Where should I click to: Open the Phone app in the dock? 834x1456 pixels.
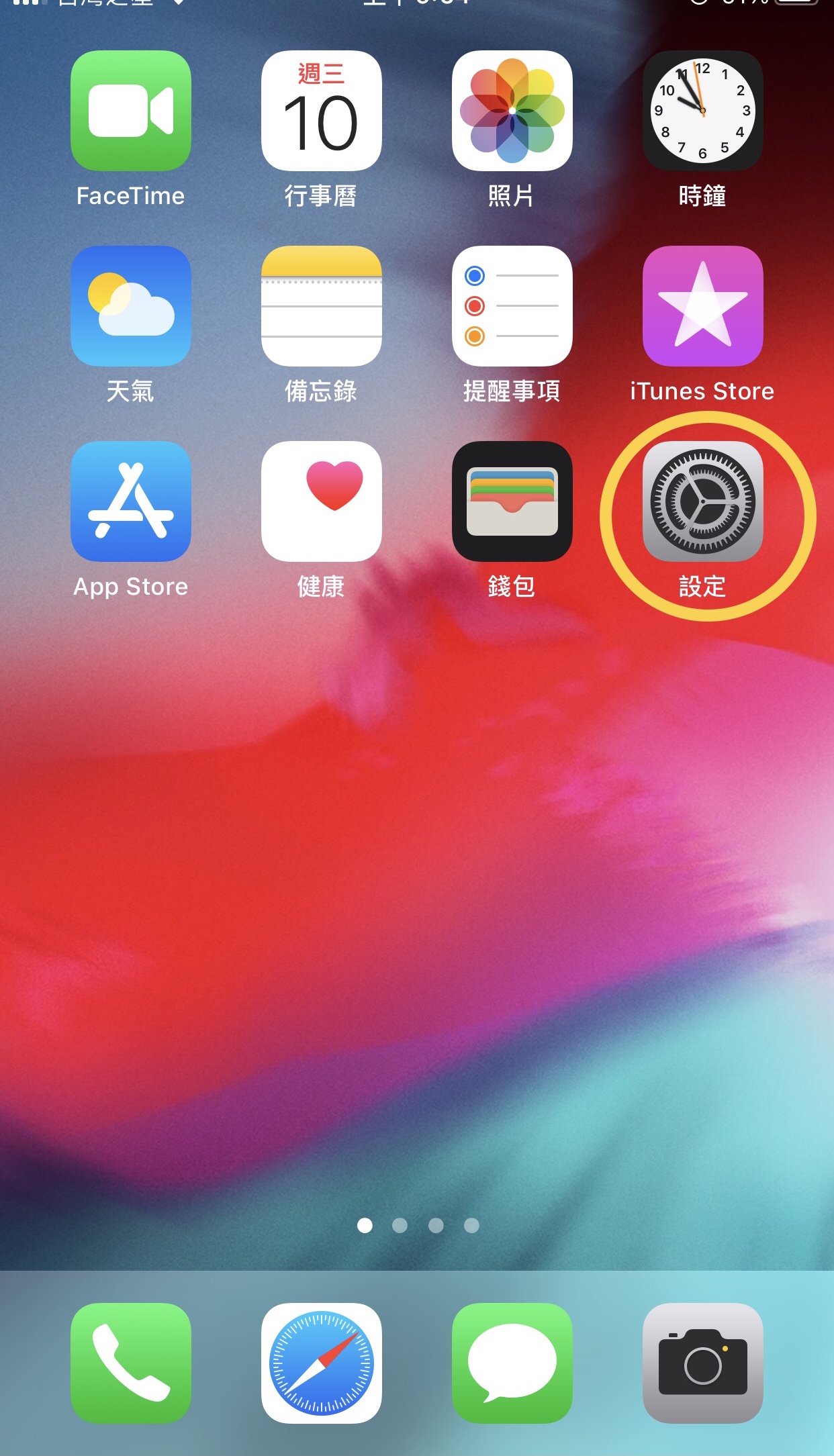(131, 1363)
